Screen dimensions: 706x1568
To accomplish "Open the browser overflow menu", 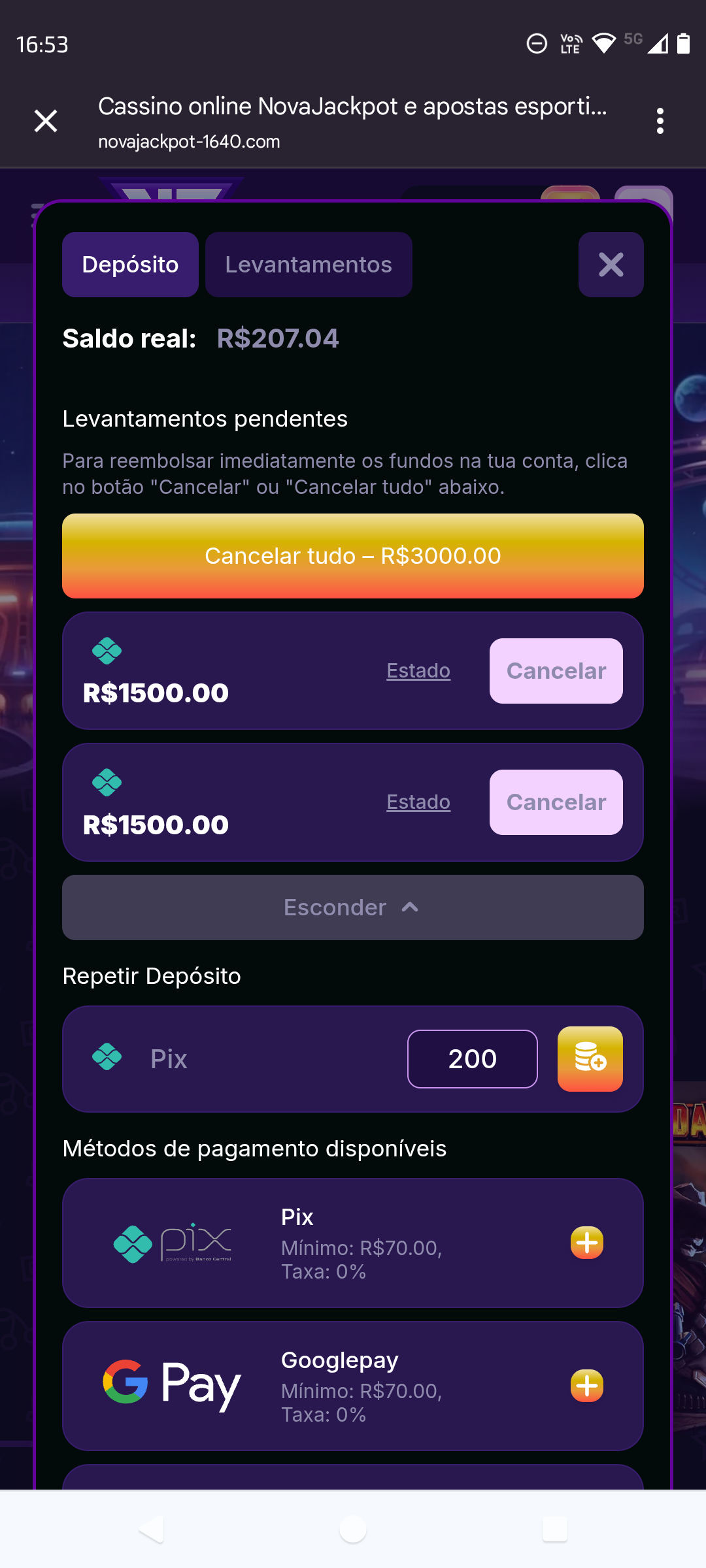I will click(x=660, y=121).
